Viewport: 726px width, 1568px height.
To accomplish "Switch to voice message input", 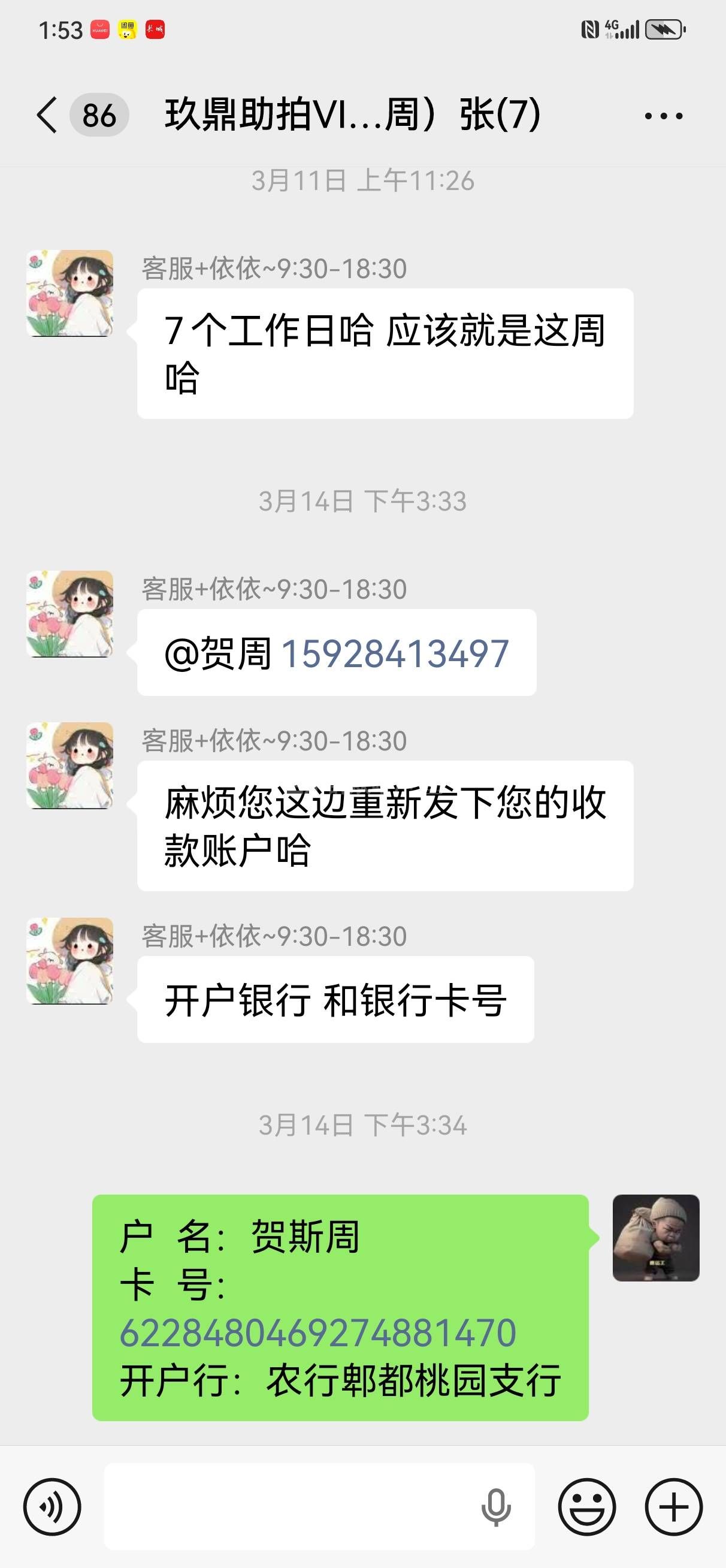I will (x=52, y=1506).
